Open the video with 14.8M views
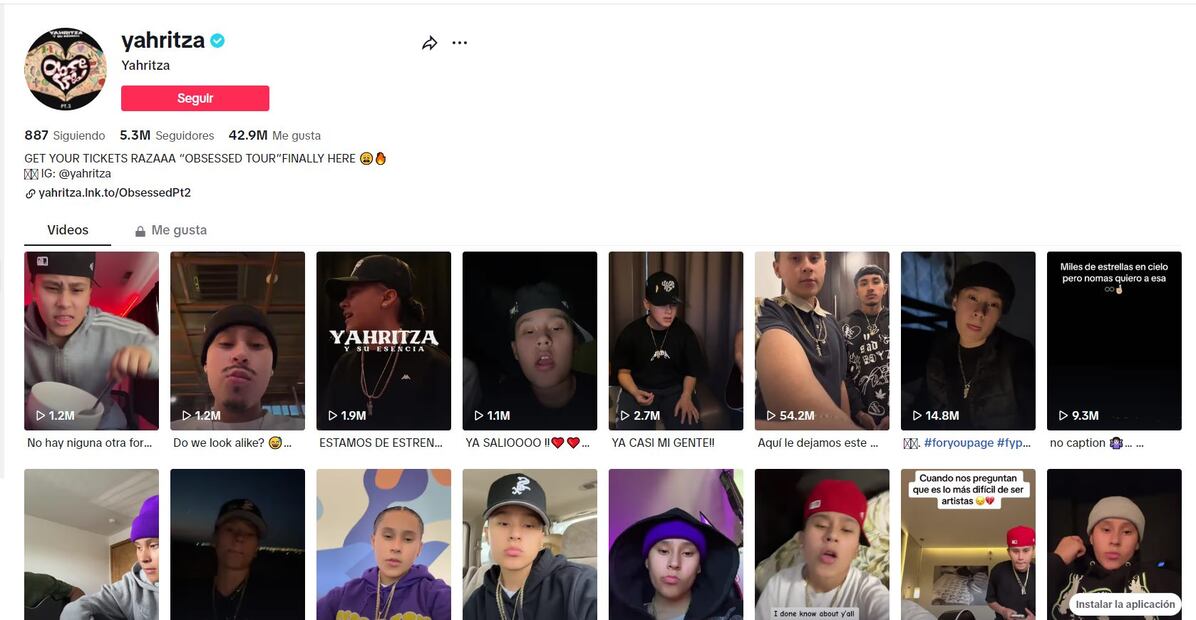 967,341
